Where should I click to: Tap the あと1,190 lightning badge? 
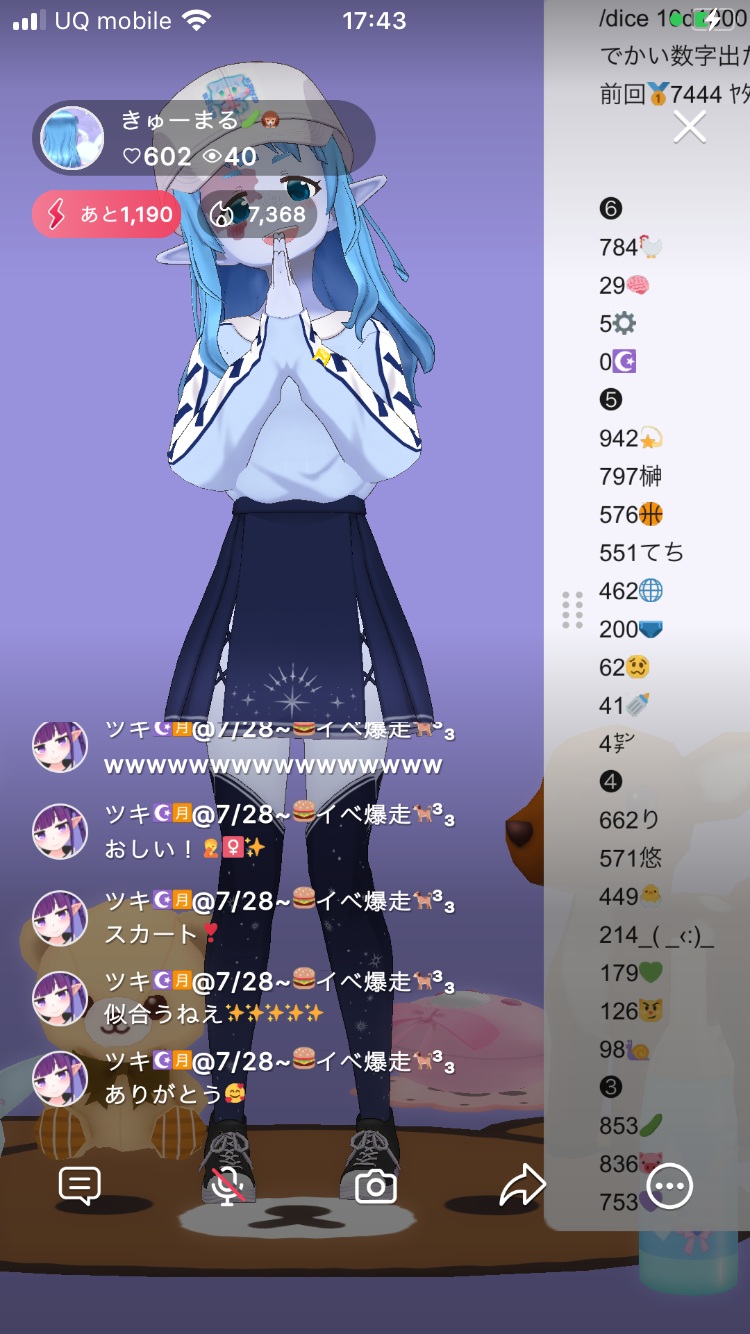coord(107,214)
